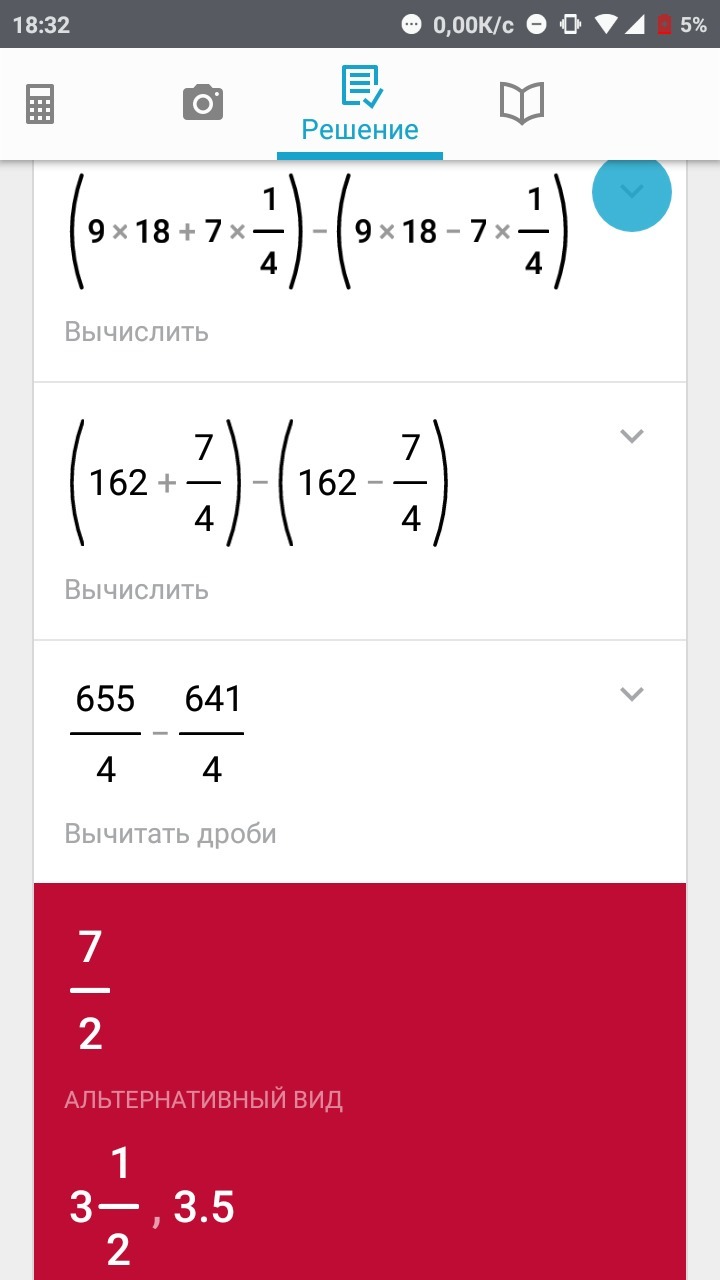Select the Решение tab

coord(360,105)
